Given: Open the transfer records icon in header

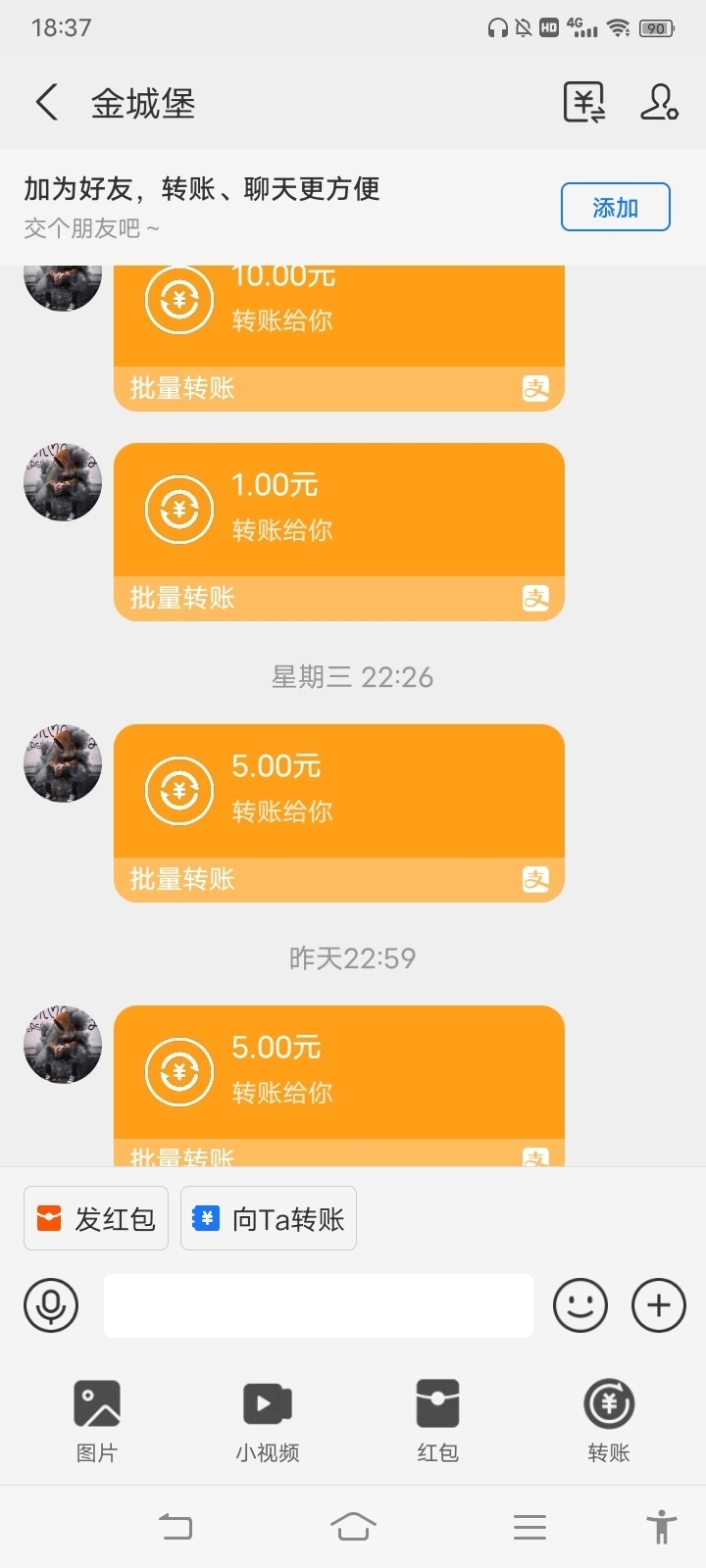Looking at the screenshot, I should (584, 102).
